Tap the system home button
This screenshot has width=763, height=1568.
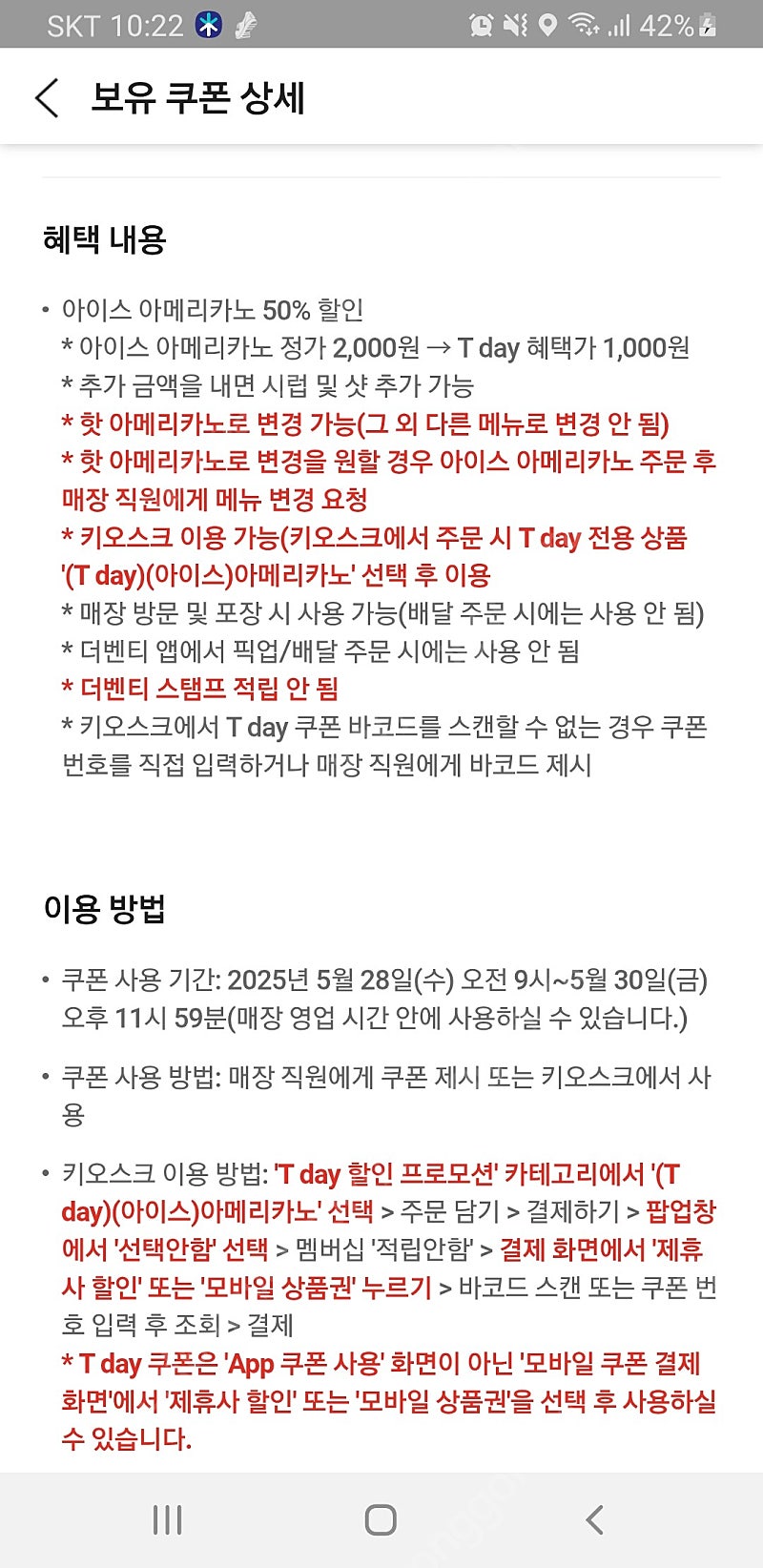381,1519
